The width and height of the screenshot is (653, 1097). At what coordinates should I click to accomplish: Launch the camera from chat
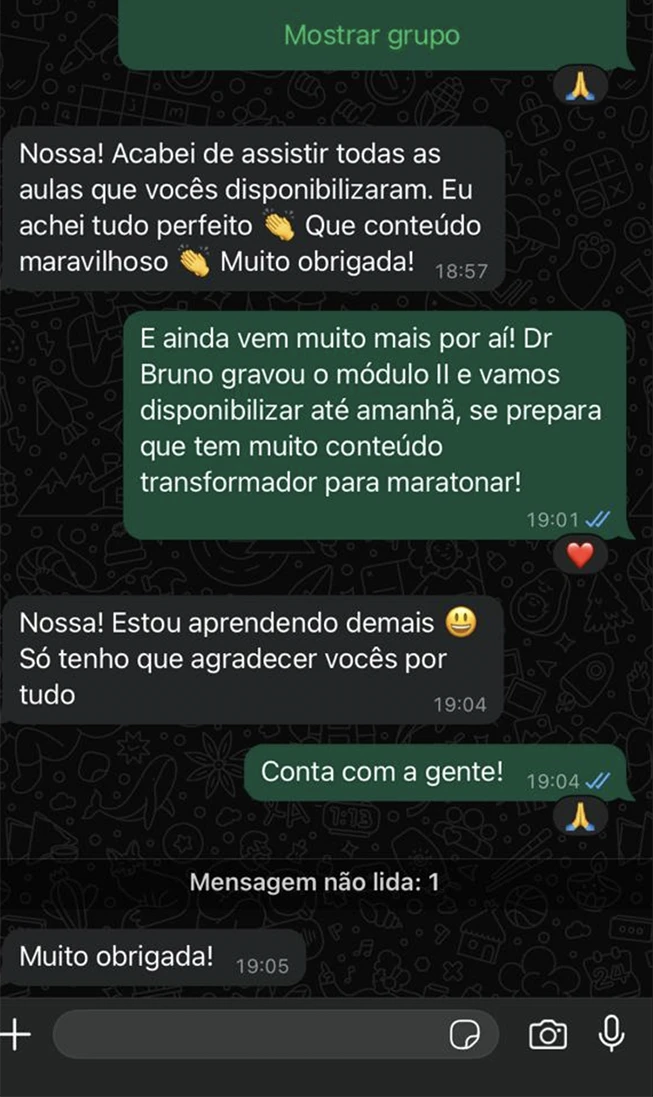pos(547,1035)
